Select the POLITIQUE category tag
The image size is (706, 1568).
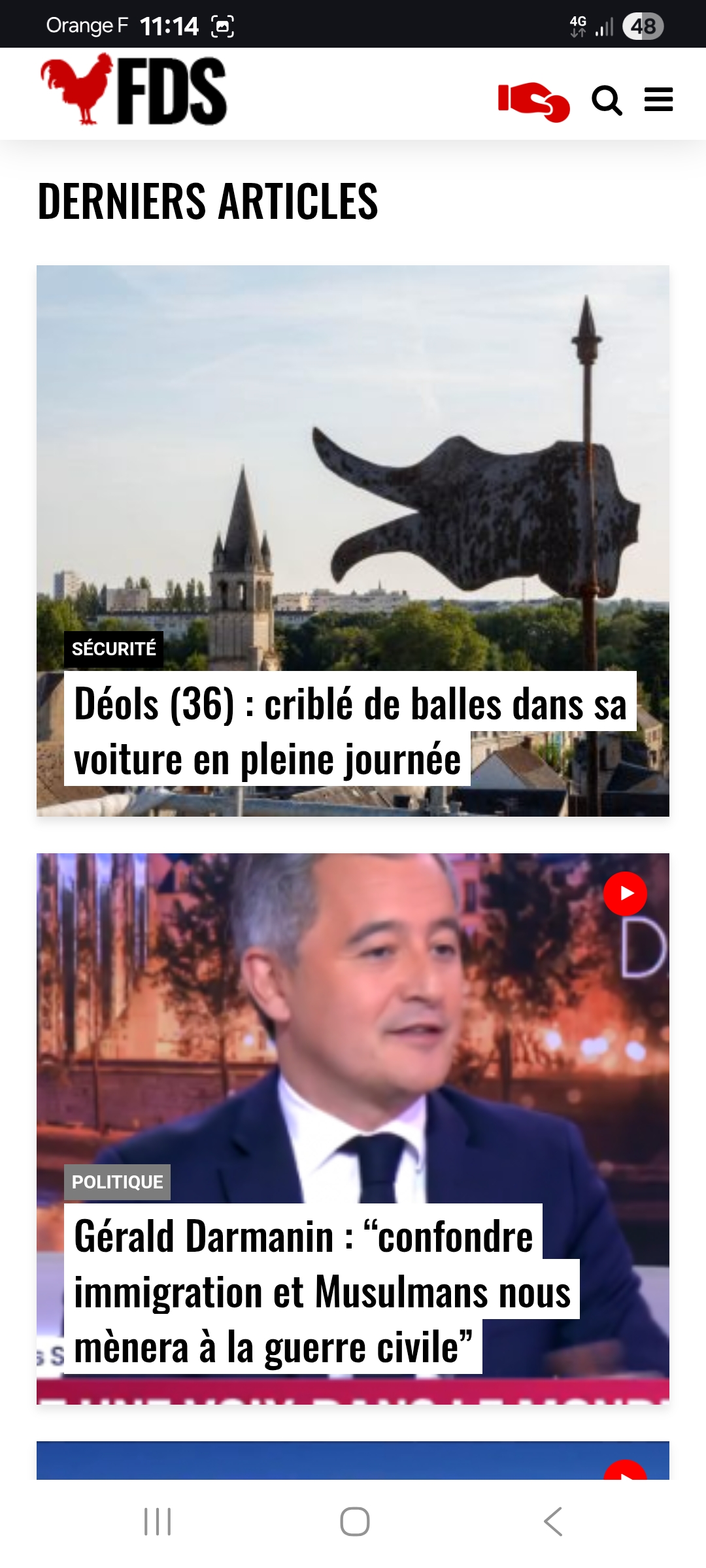tap(118, 1182)
